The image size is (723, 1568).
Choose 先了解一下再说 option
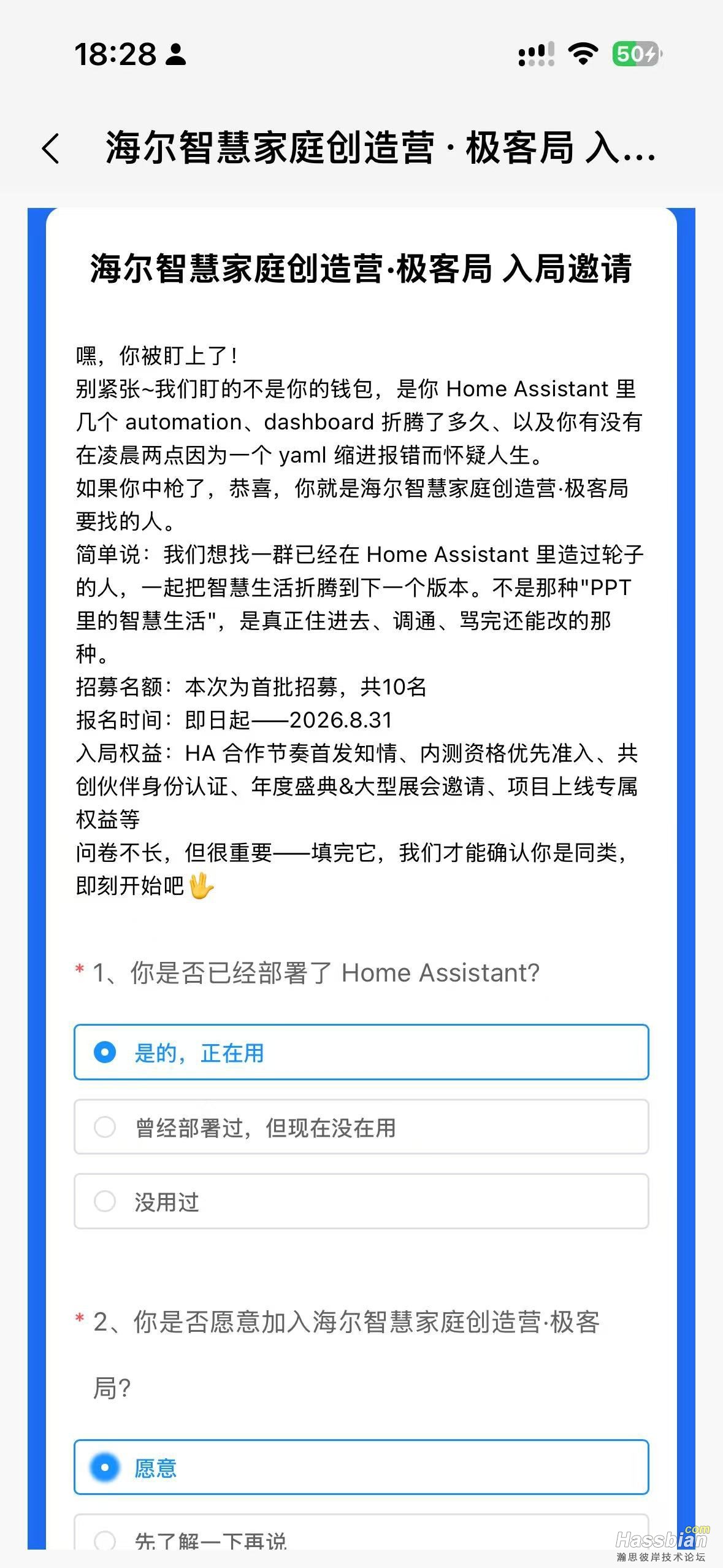pyautogui.click(x=361, y=1532)
